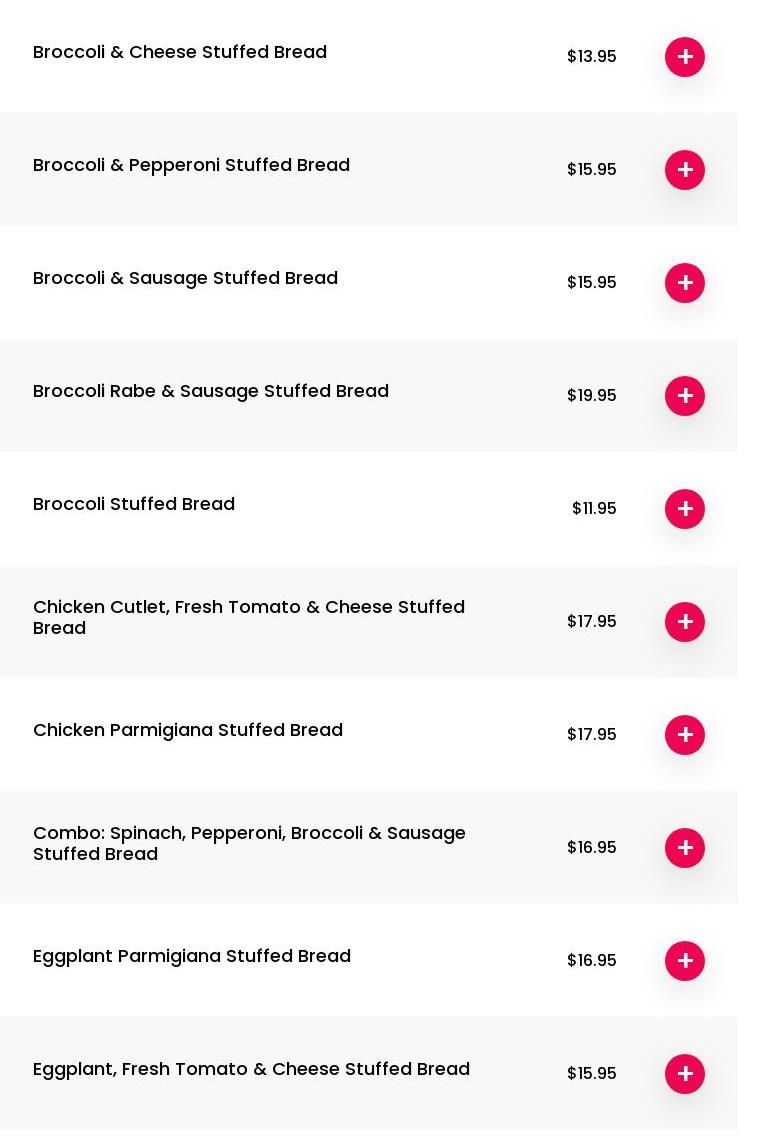Tap plus button for Broccoli & Pepperoni Stuffed Bread
This screenshot has height=1138, width=770.
685,170
